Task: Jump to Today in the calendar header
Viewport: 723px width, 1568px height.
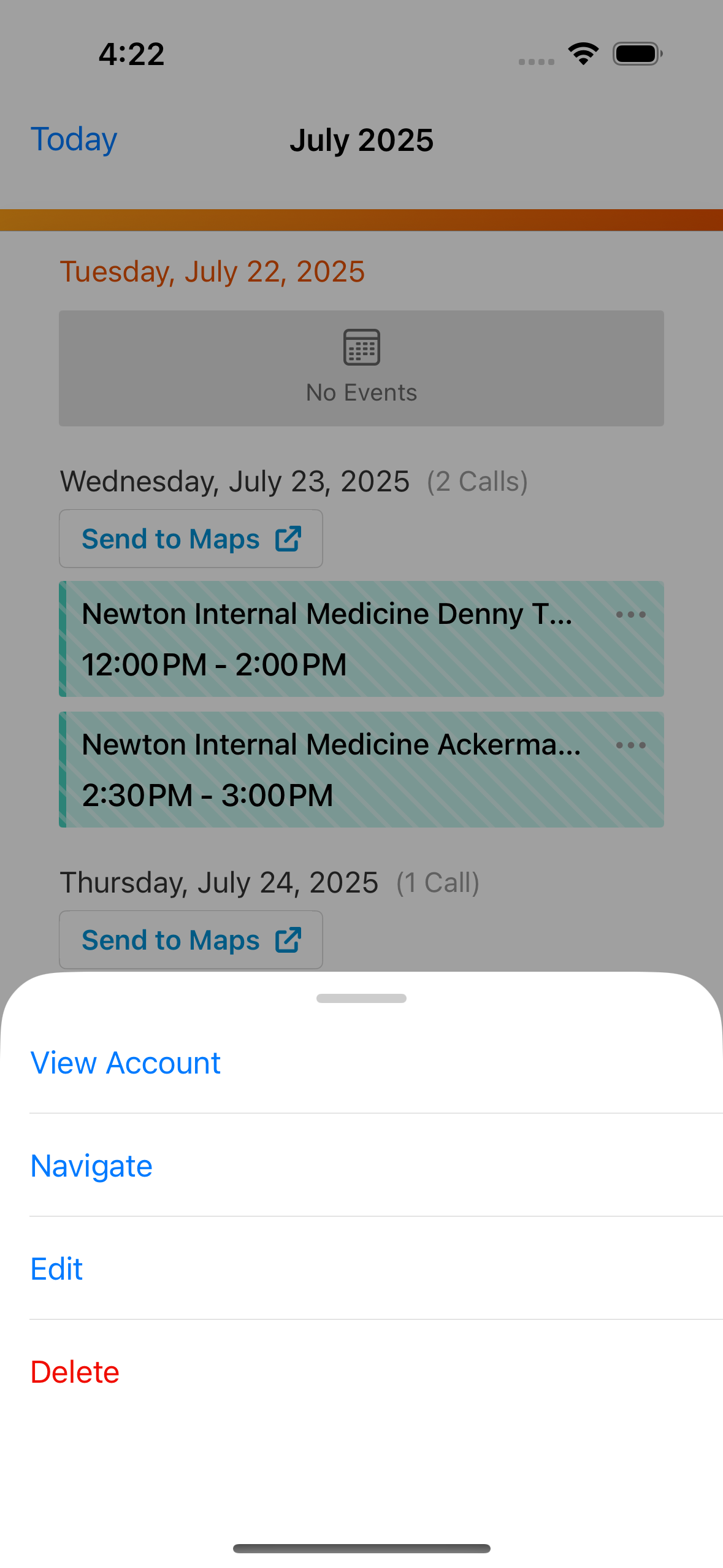Action: point(74,139)
